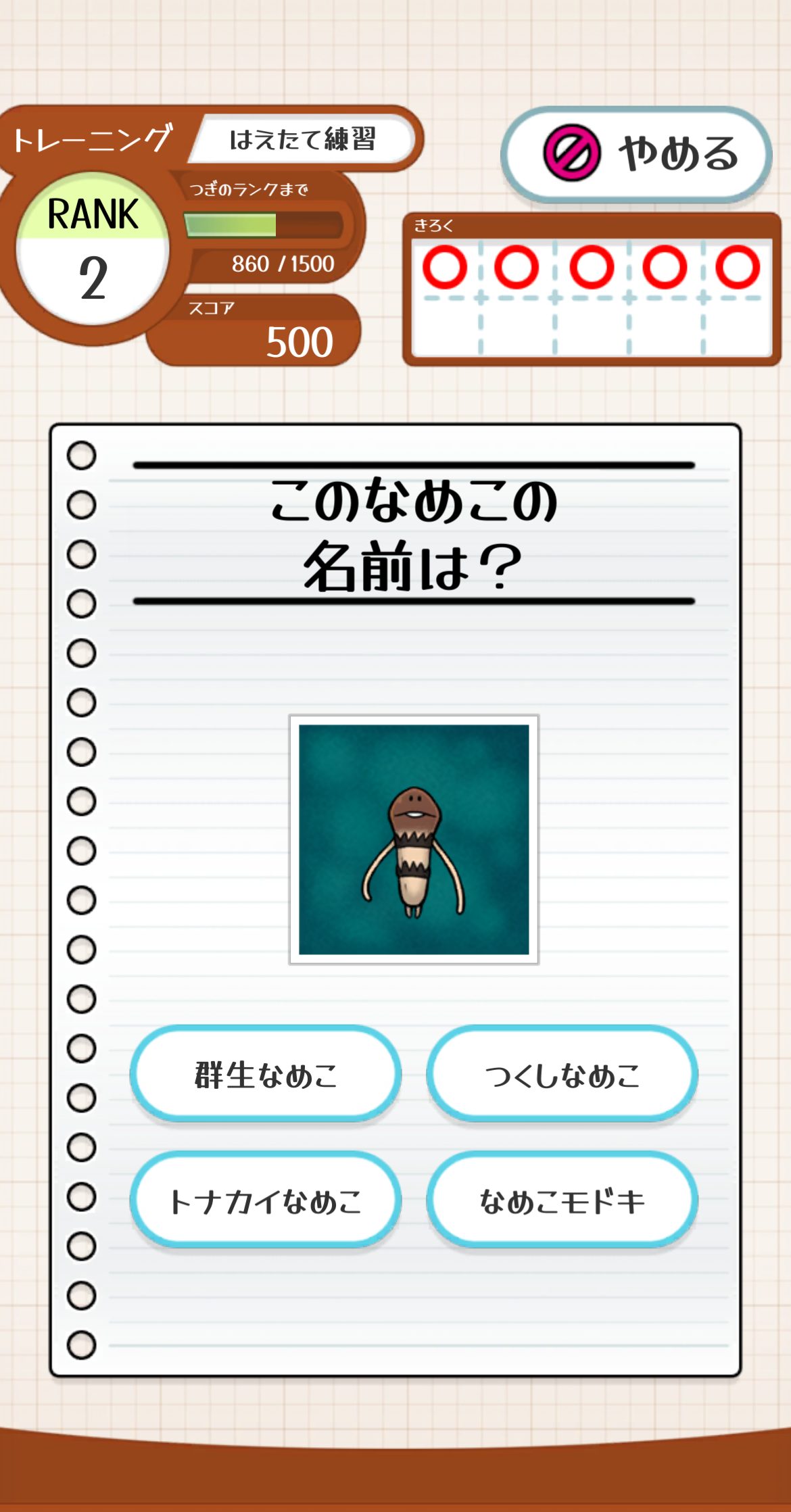Tap the やめる quit button
This screenshot has height=1512, width=791.
(636, 154)
